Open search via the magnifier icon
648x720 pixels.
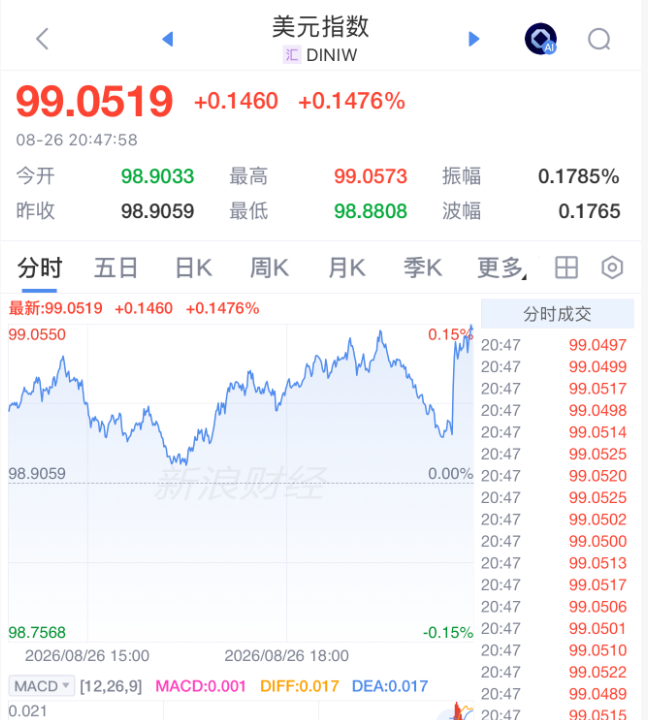click(x=599, y=39)
